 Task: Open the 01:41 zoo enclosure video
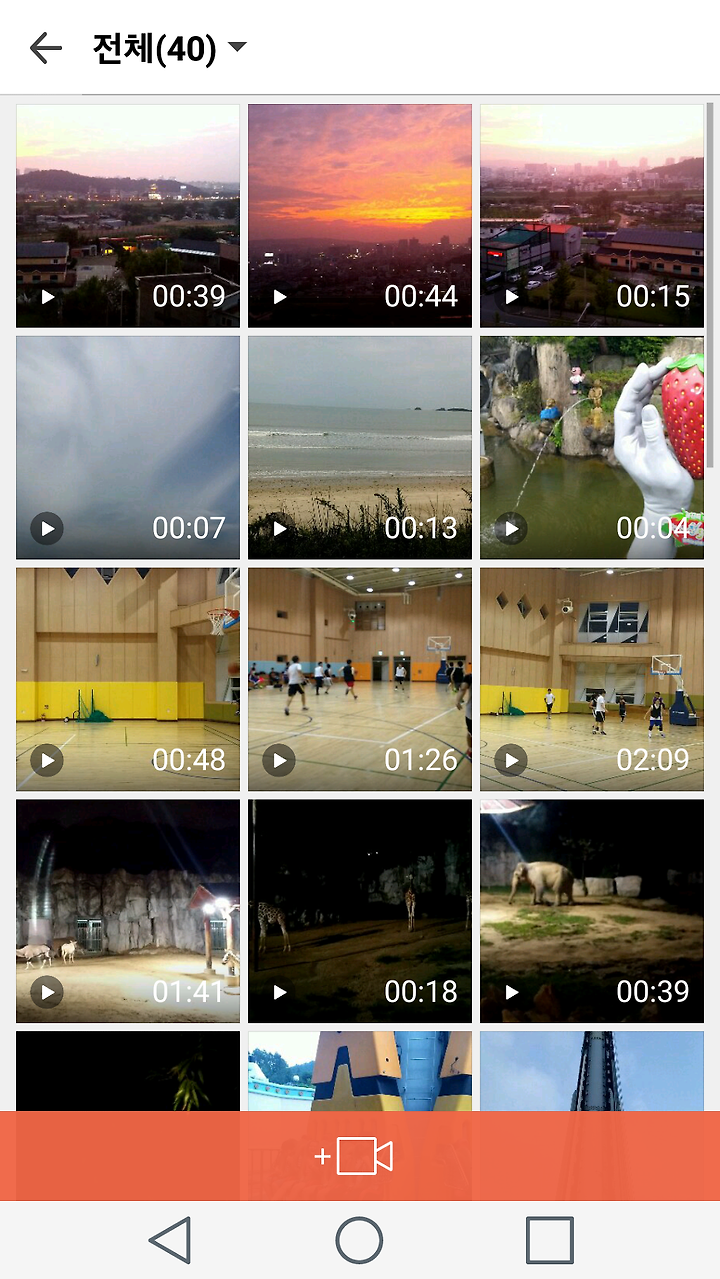pyautogui.click(x=128, y=912)
